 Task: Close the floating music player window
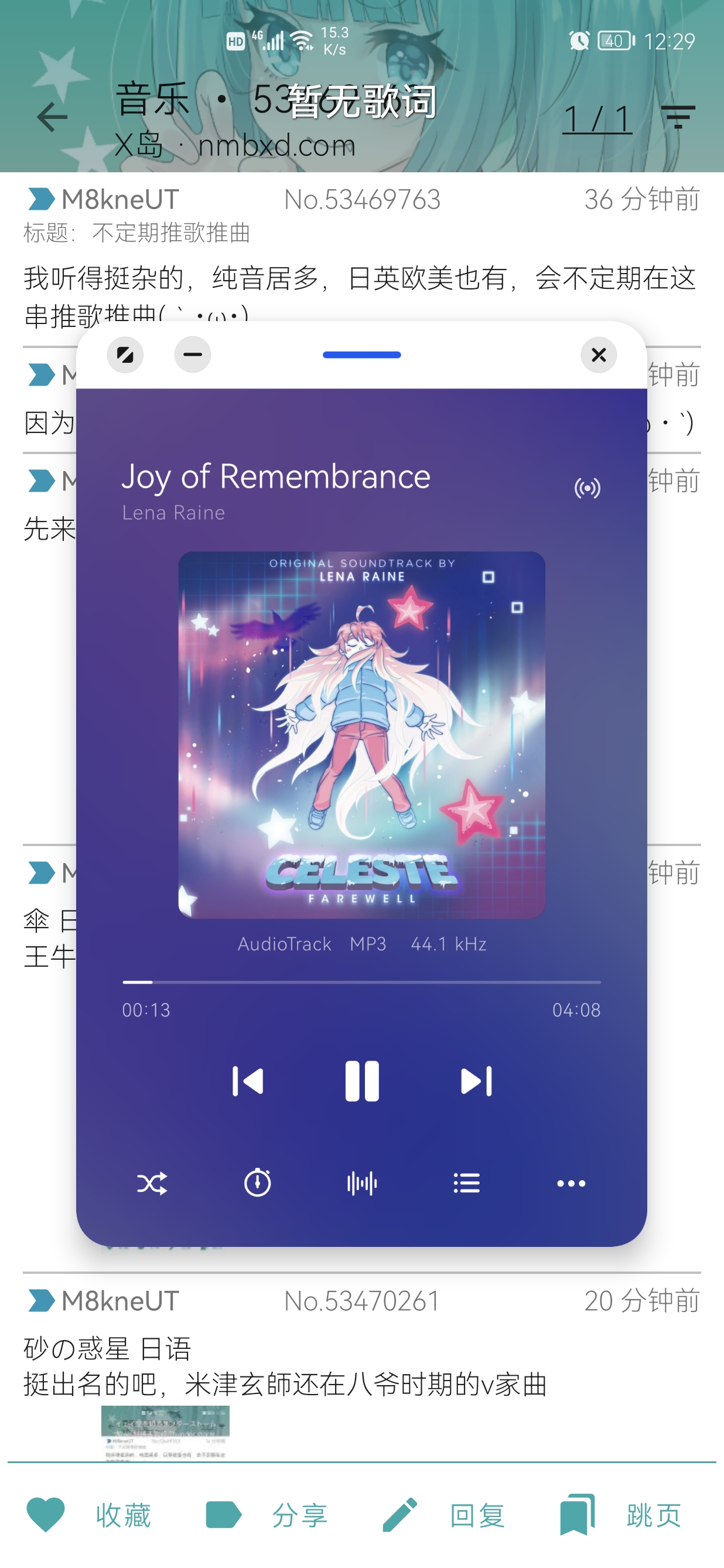[x=599, y=355]
